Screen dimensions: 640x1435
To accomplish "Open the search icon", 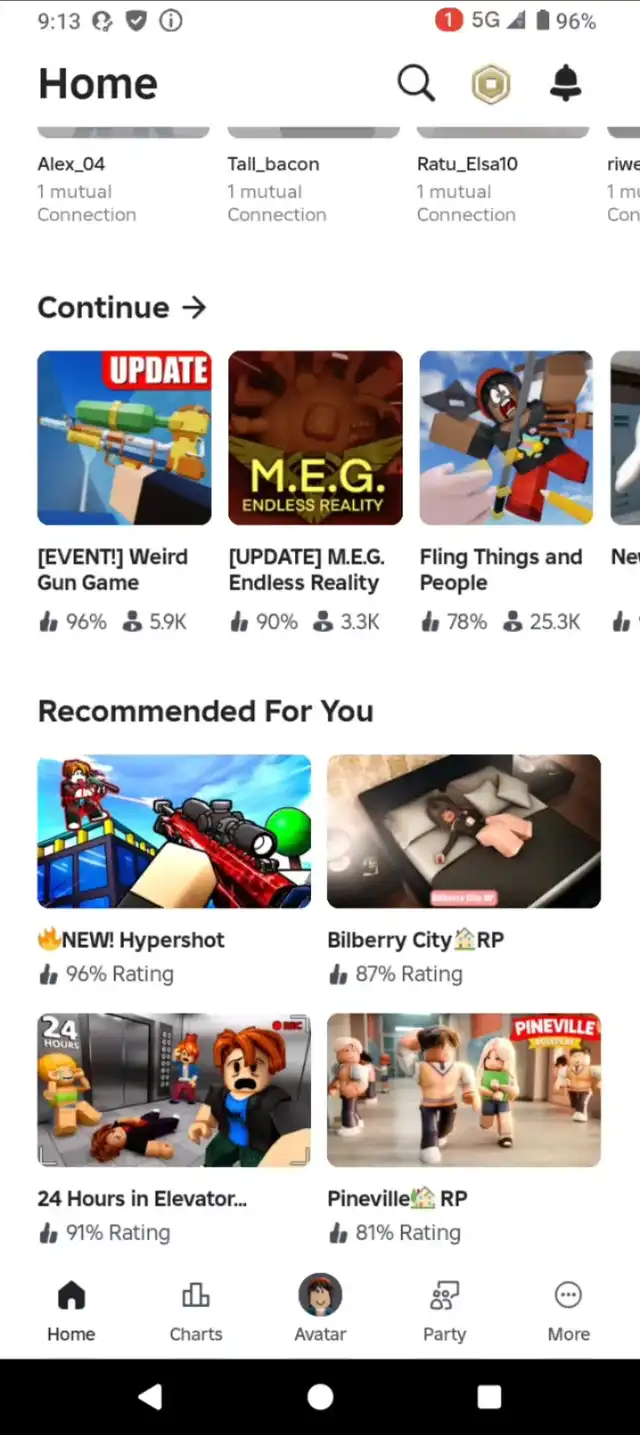I will point(416,84).
